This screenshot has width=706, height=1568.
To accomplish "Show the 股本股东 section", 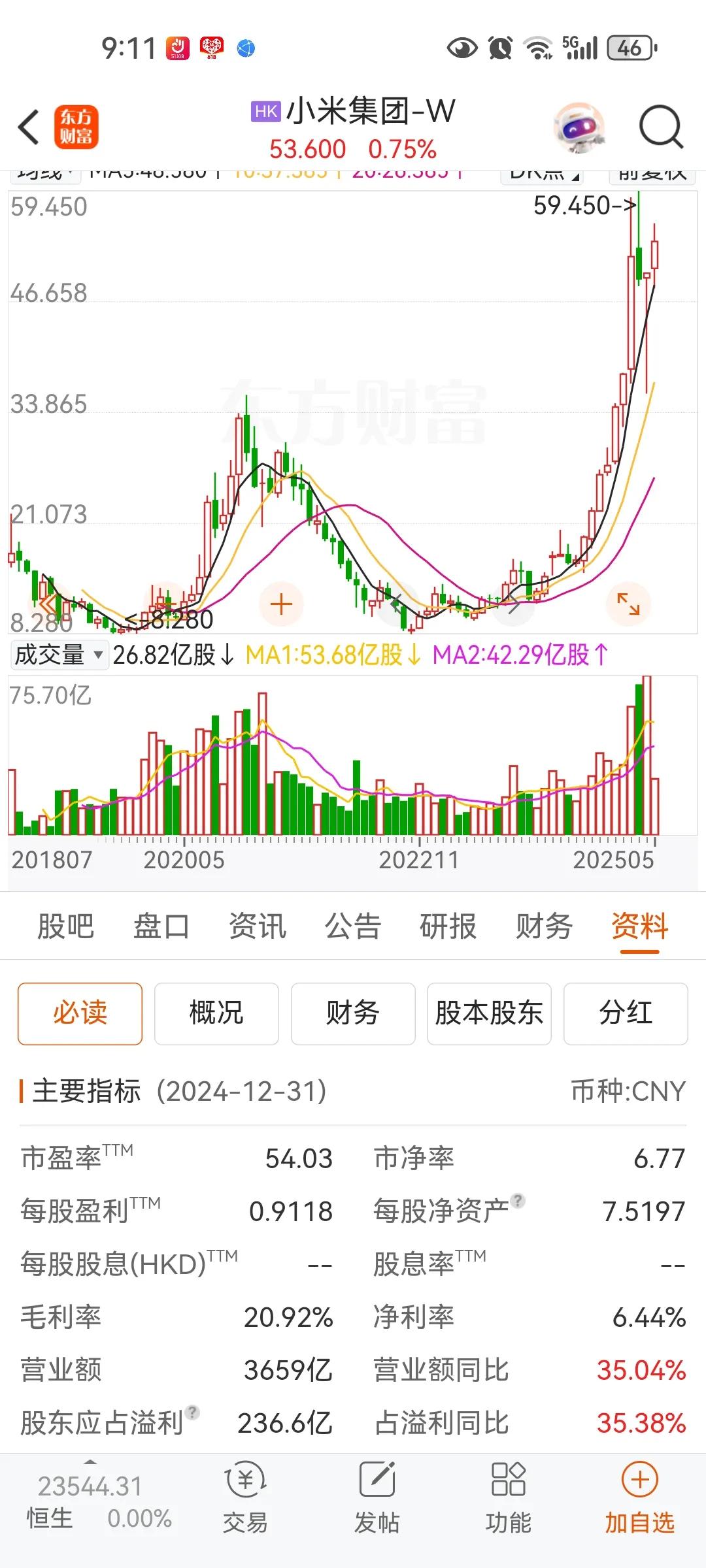I will [x=489, y=1013].
